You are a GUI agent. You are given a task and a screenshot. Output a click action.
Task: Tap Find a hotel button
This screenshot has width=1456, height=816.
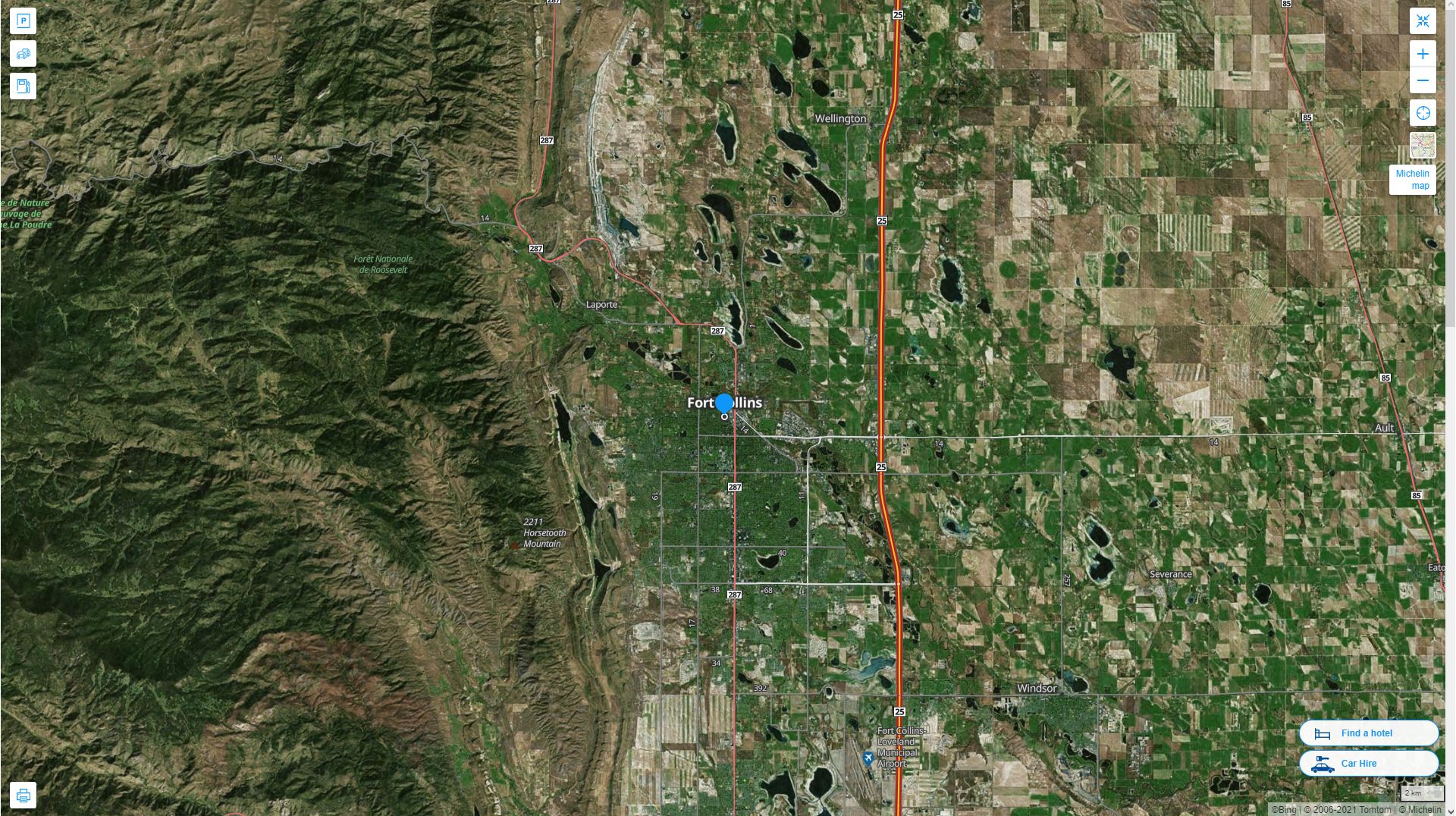point(1368,733)
